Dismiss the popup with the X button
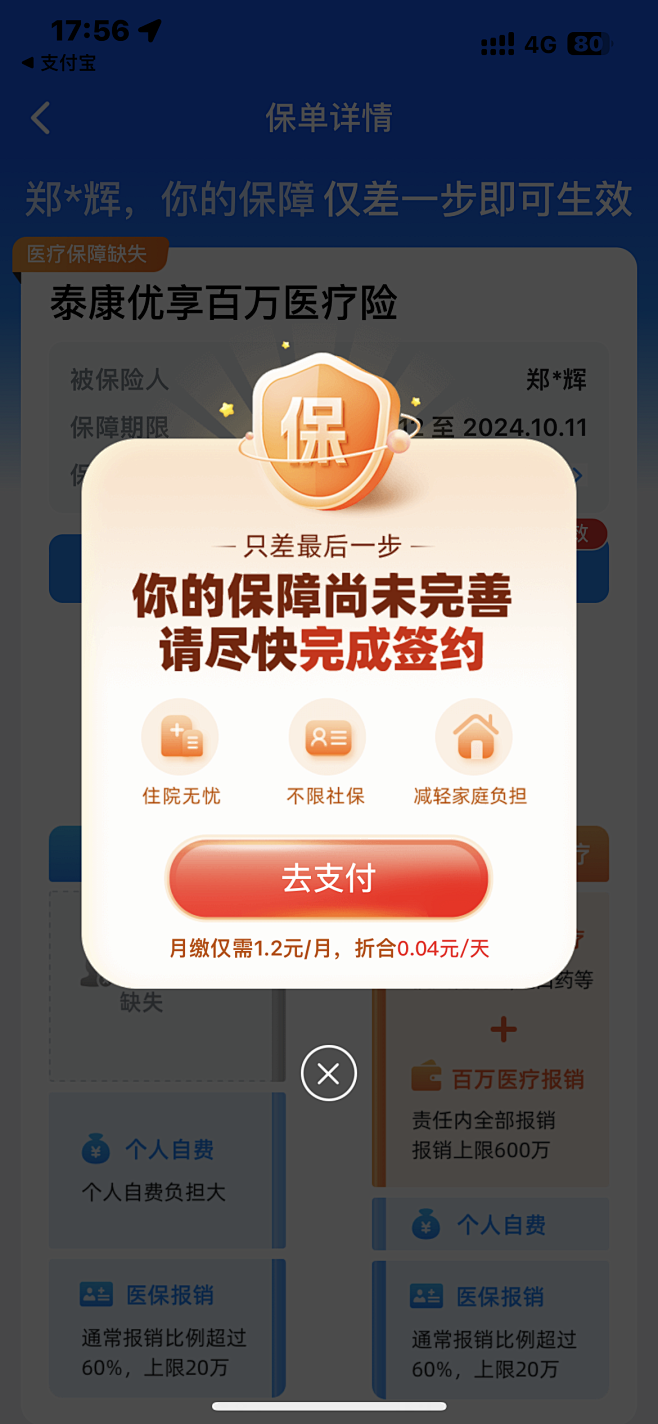The width and height of the screenshot is (658, 1424). pyautogui.click(x=328, y=1073)
